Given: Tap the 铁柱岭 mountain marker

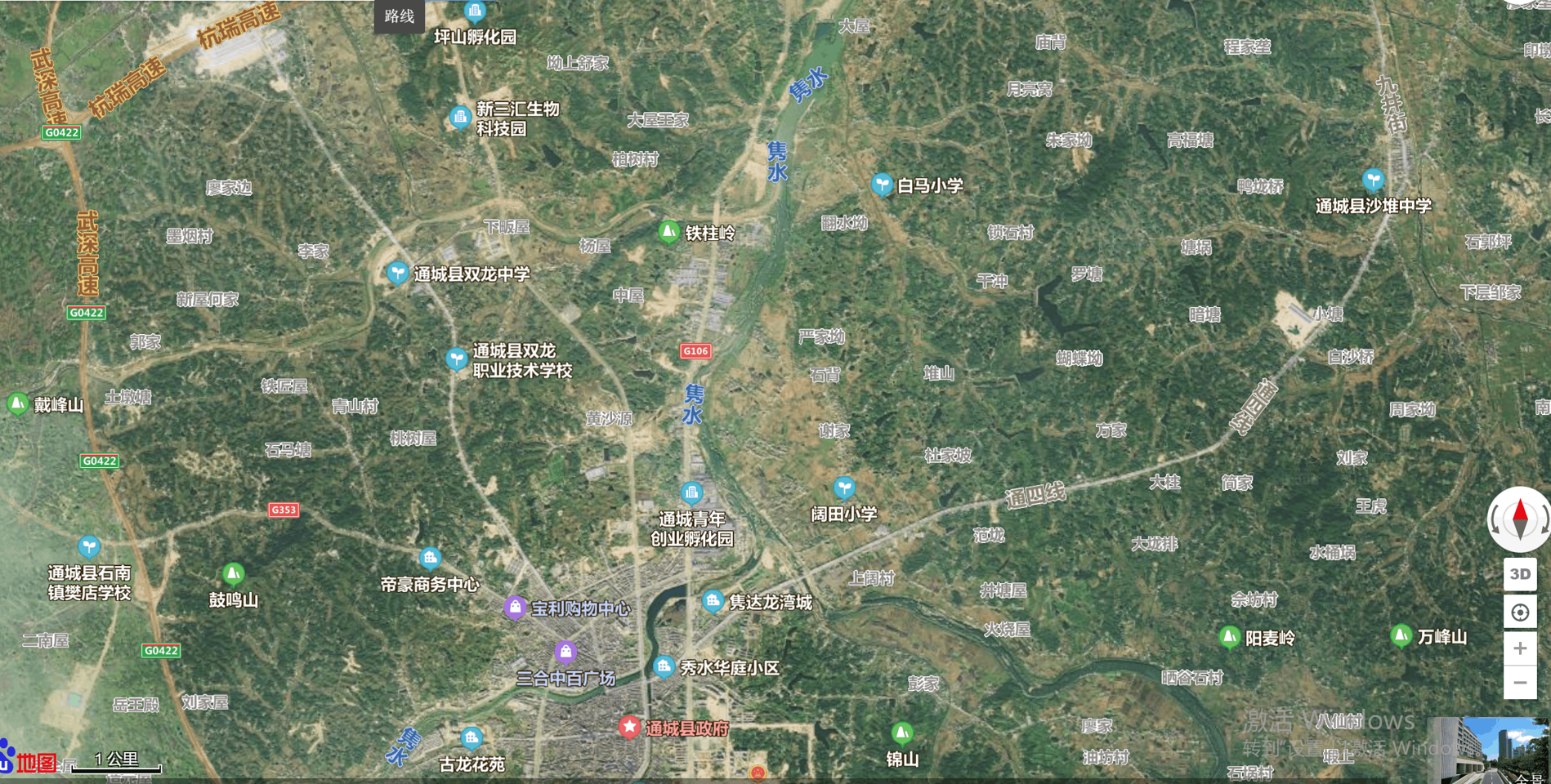Looking at the screenshot, I should 668,232.
